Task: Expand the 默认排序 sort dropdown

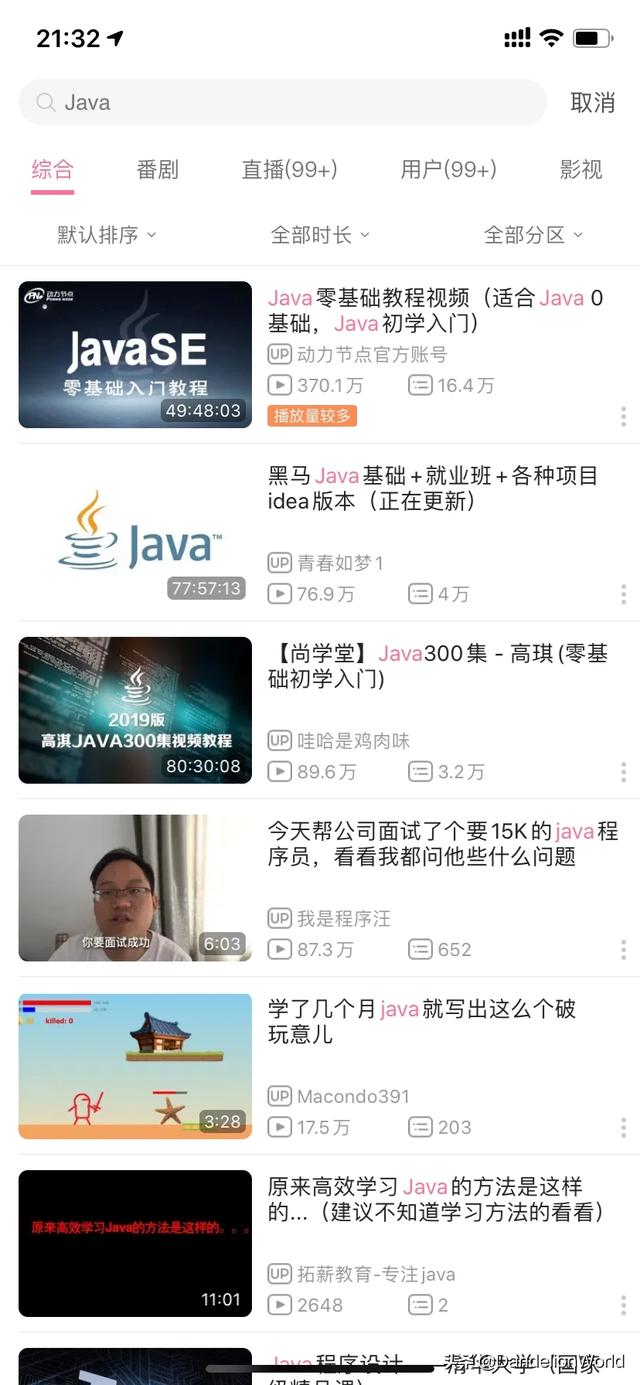Action: pos(107,235)
